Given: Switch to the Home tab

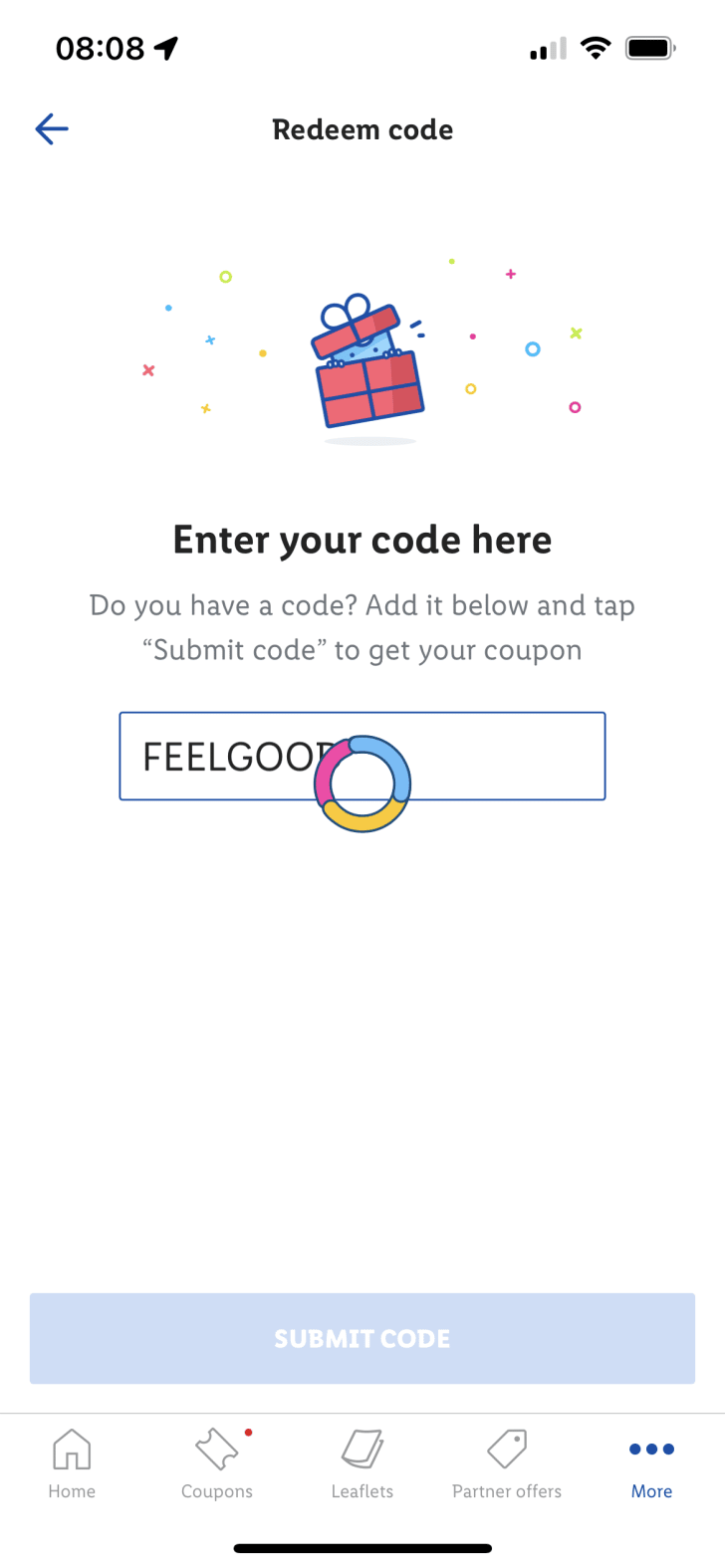Looking at the screenshot, I should 72,1463.
